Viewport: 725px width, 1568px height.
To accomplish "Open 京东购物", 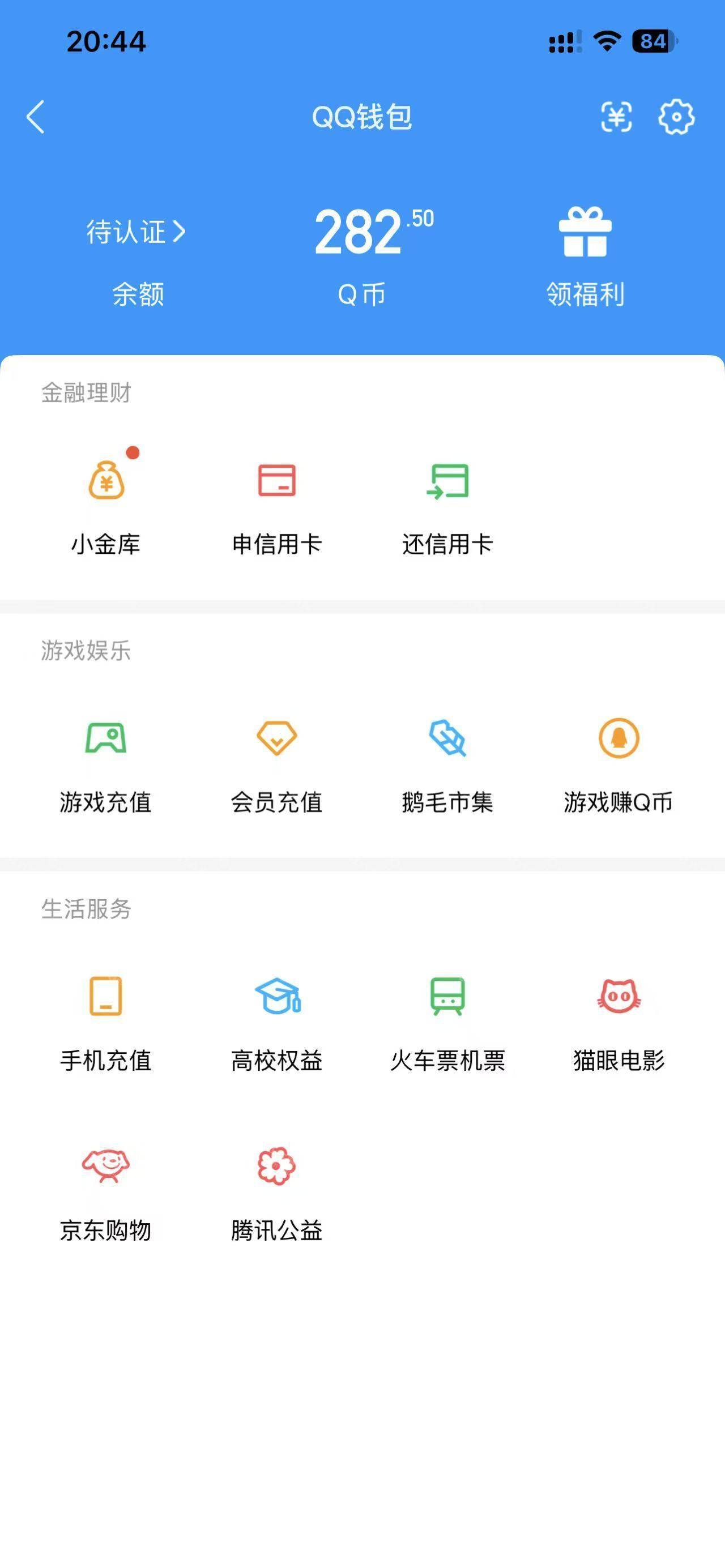I will (x=106, y=1193).
